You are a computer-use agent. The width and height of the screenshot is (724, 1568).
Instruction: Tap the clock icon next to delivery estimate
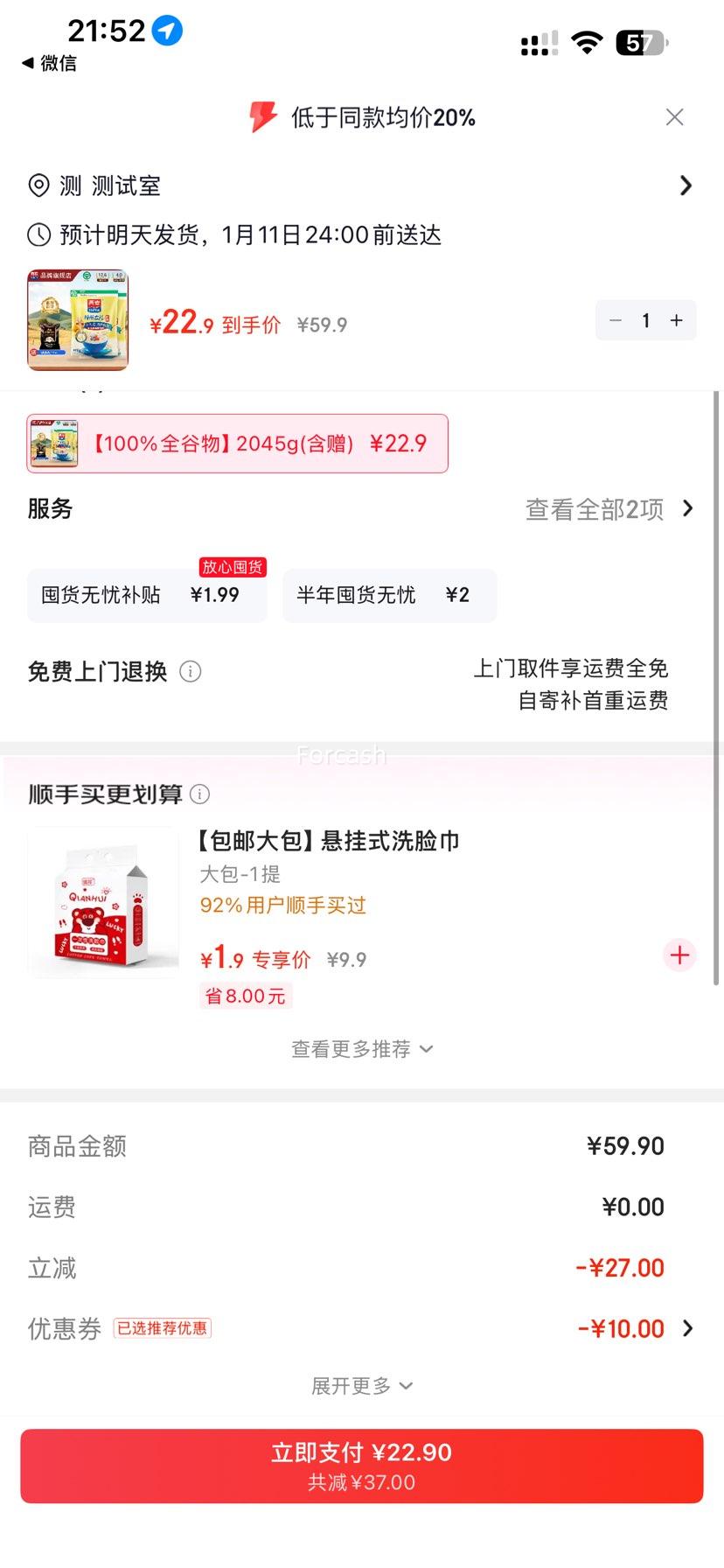coord(38,234)
